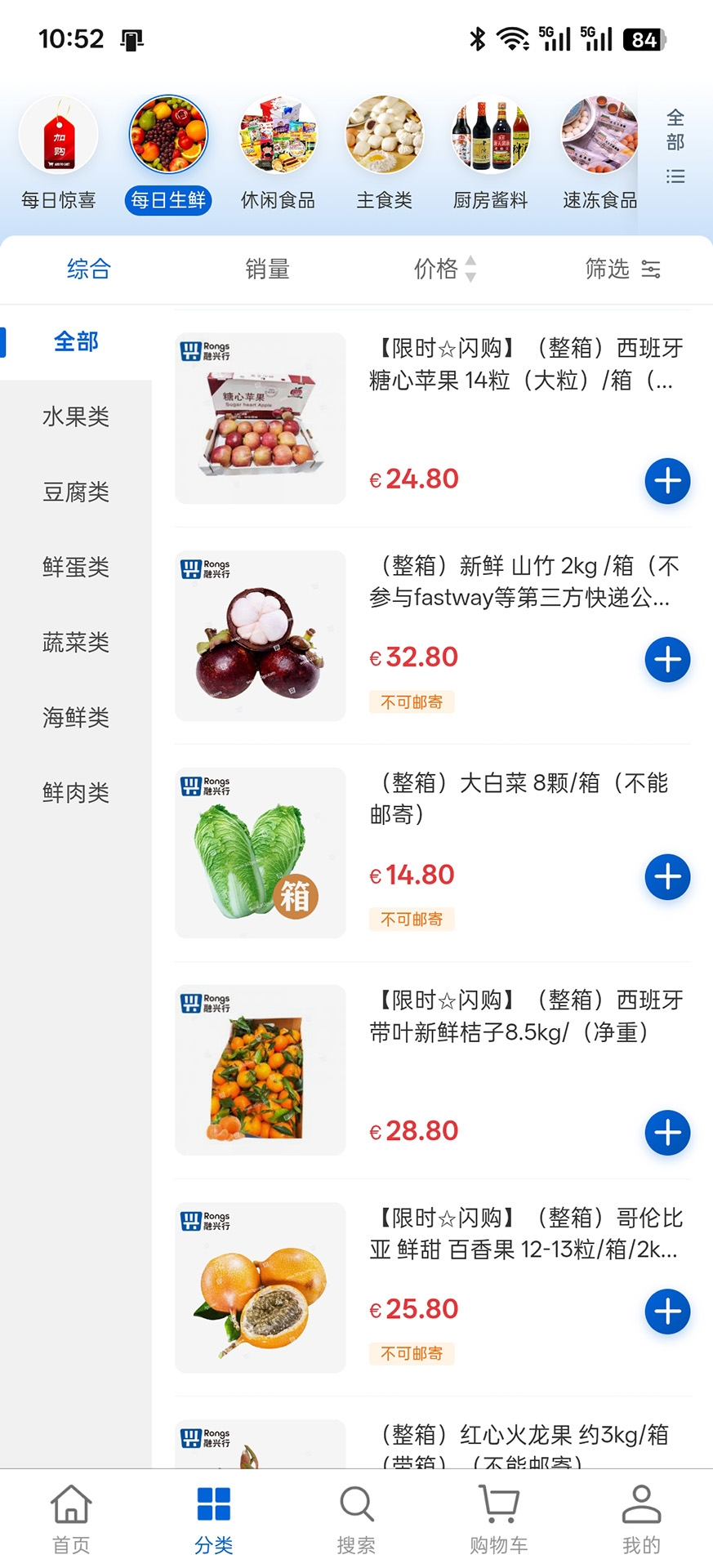Choose 海鲜类 in the side menu
This screenshot has width=713, height=1568.
(76, 718)
